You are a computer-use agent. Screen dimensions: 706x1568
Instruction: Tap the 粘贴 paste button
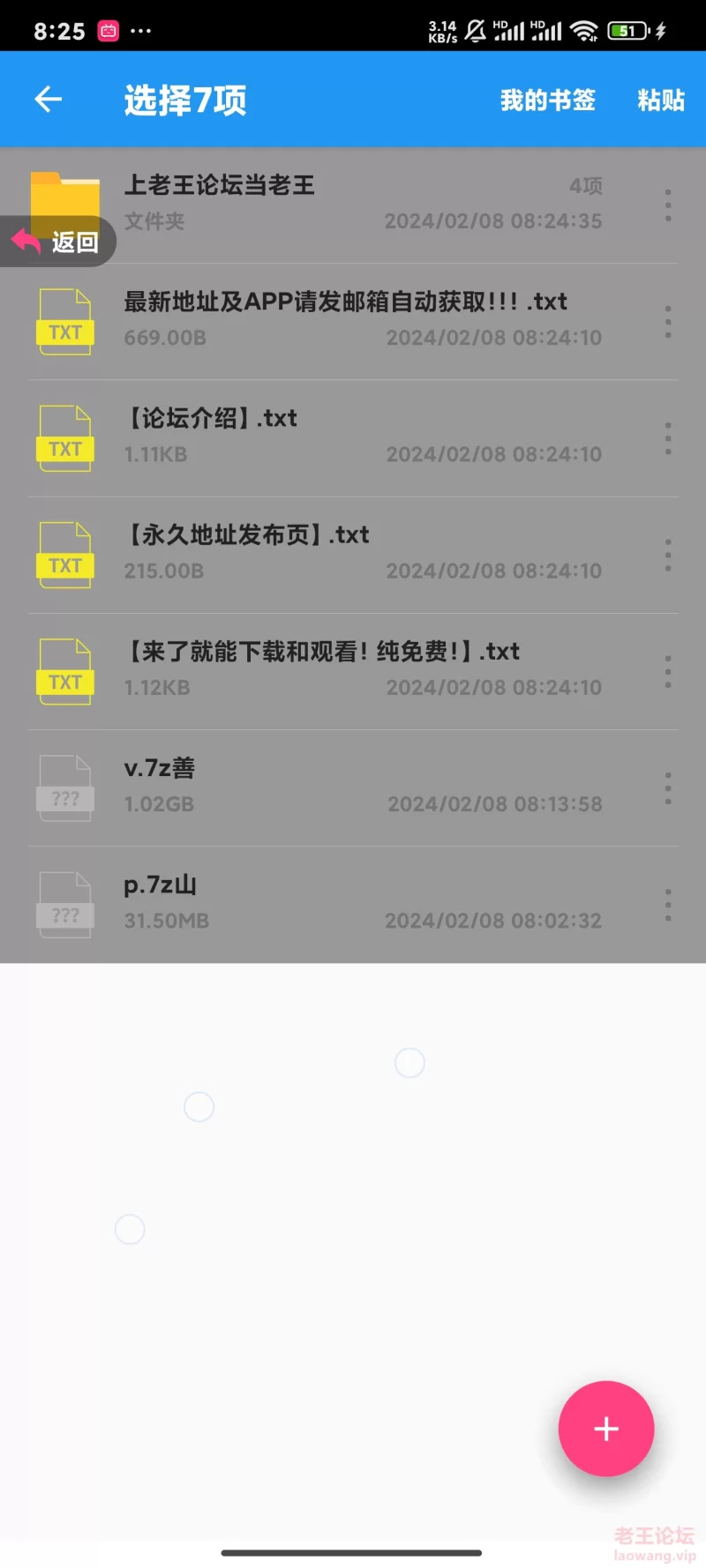(x=661, y=100)
